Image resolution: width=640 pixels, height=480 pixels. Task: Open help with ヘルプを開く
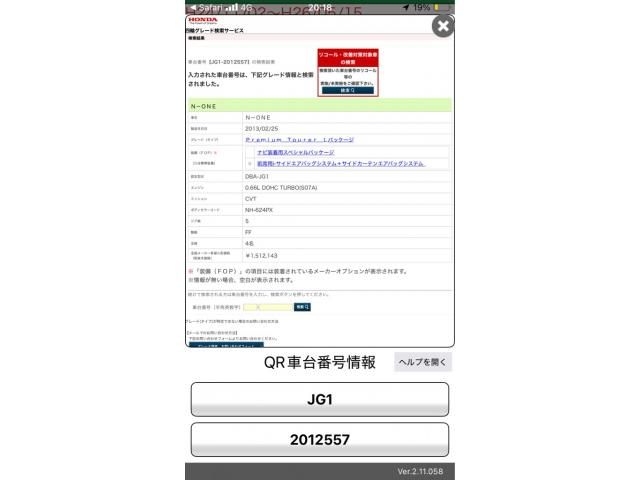click(x=422, y=362)
